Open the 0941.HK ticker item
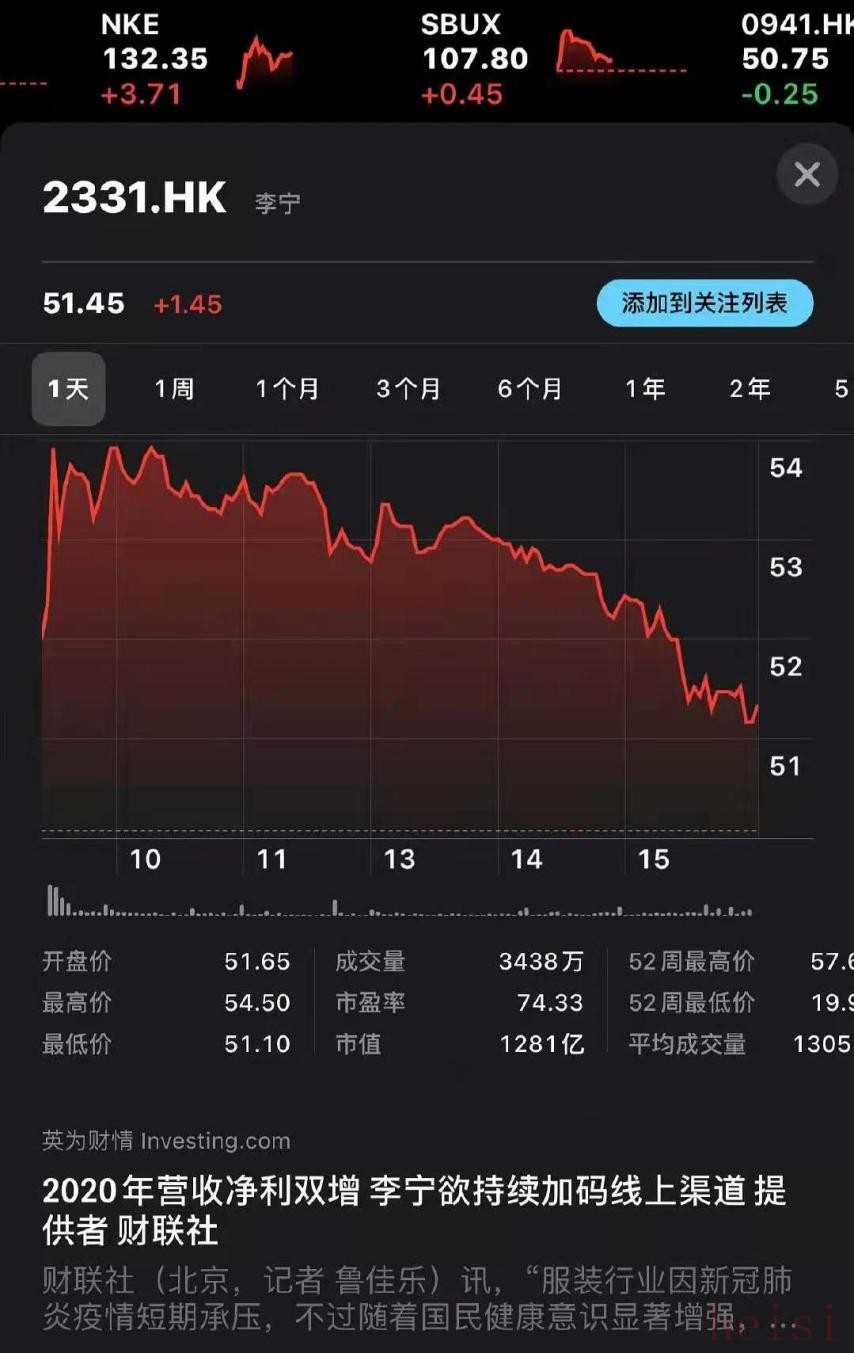This screenshot has height=1353, width=854. pyautogui.click(x=795, y=59)
